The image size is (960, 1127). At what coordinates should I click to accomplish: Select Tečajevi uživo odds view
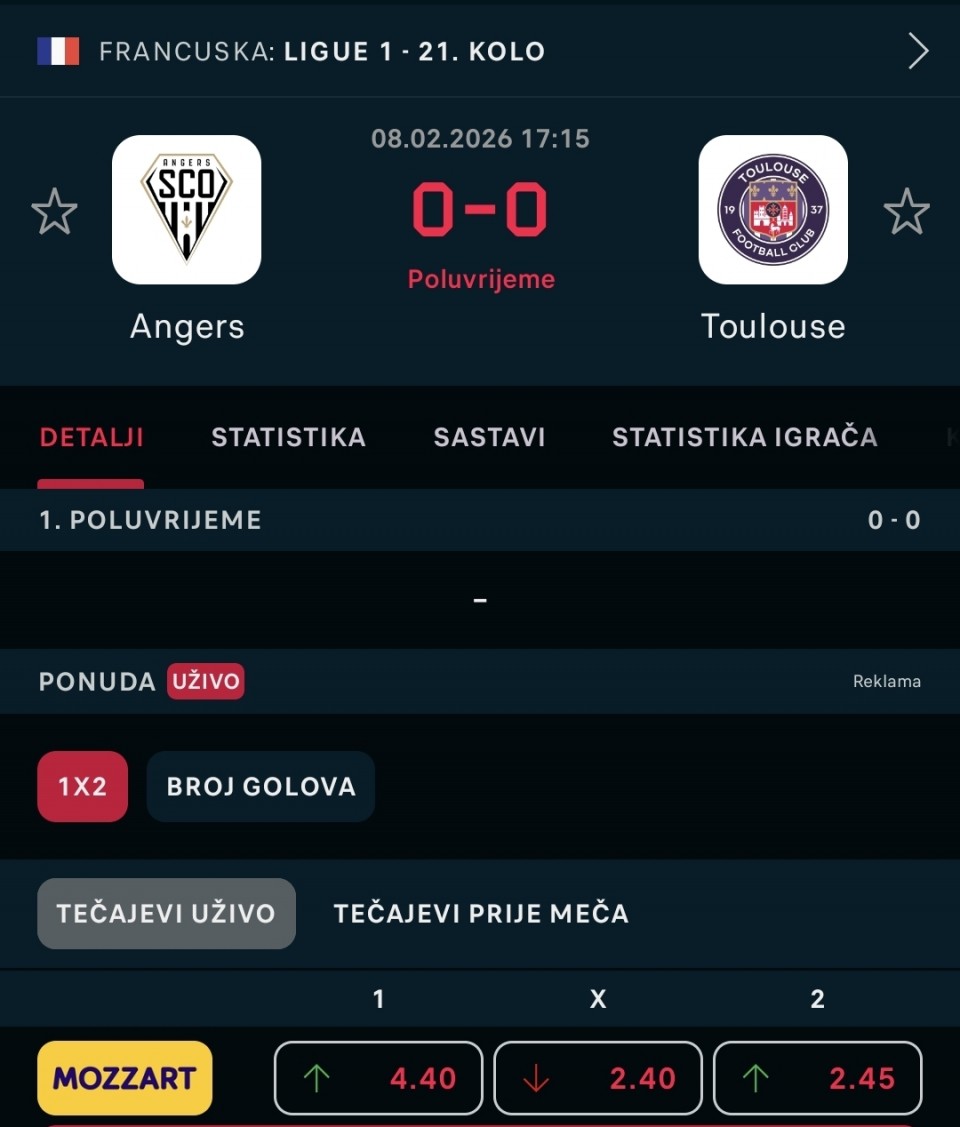(x=166, y=913)
